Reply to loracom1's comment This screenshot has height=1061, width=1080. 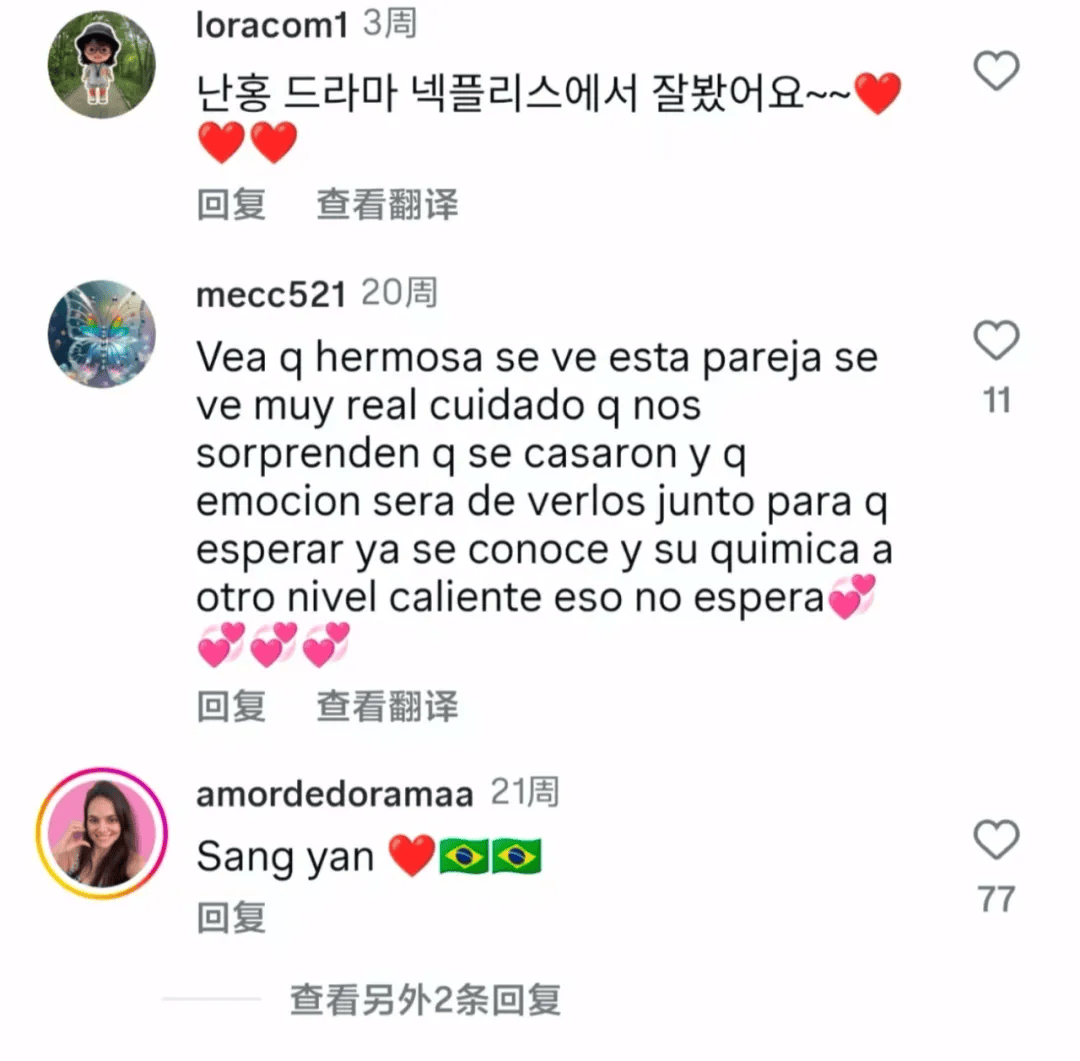pyautogui.click(x=232, y=205)
